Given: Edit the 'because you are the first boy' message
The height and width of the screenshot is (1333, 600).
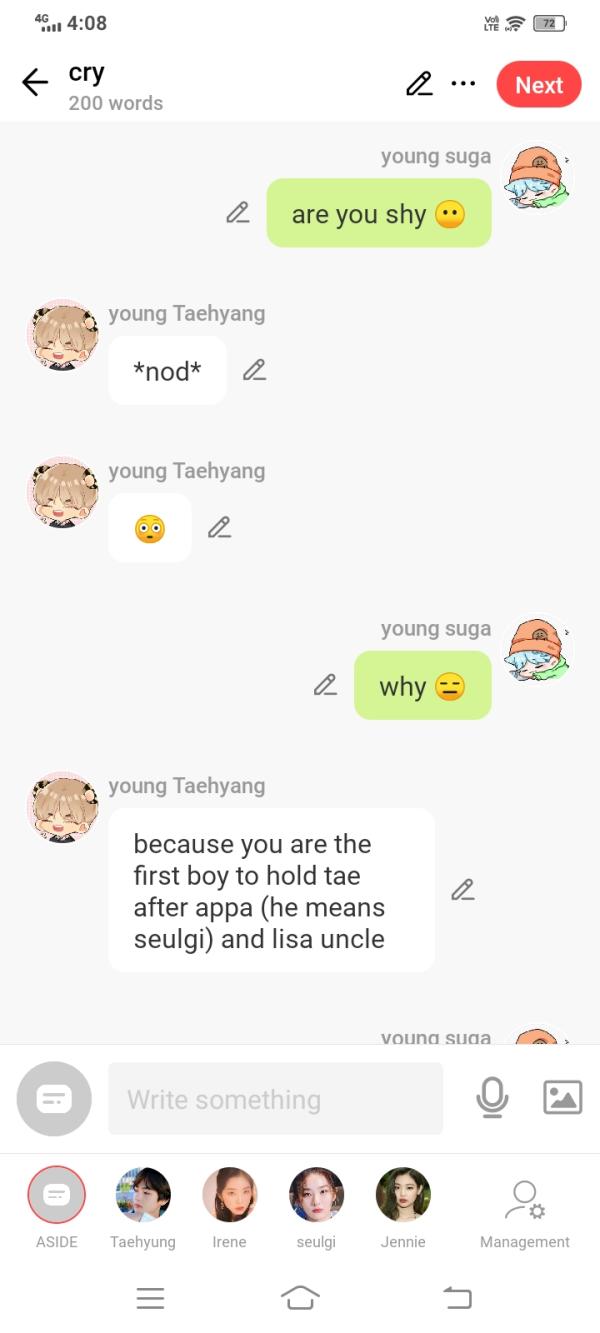Looking at the screenshot, I should pos(462,889).
